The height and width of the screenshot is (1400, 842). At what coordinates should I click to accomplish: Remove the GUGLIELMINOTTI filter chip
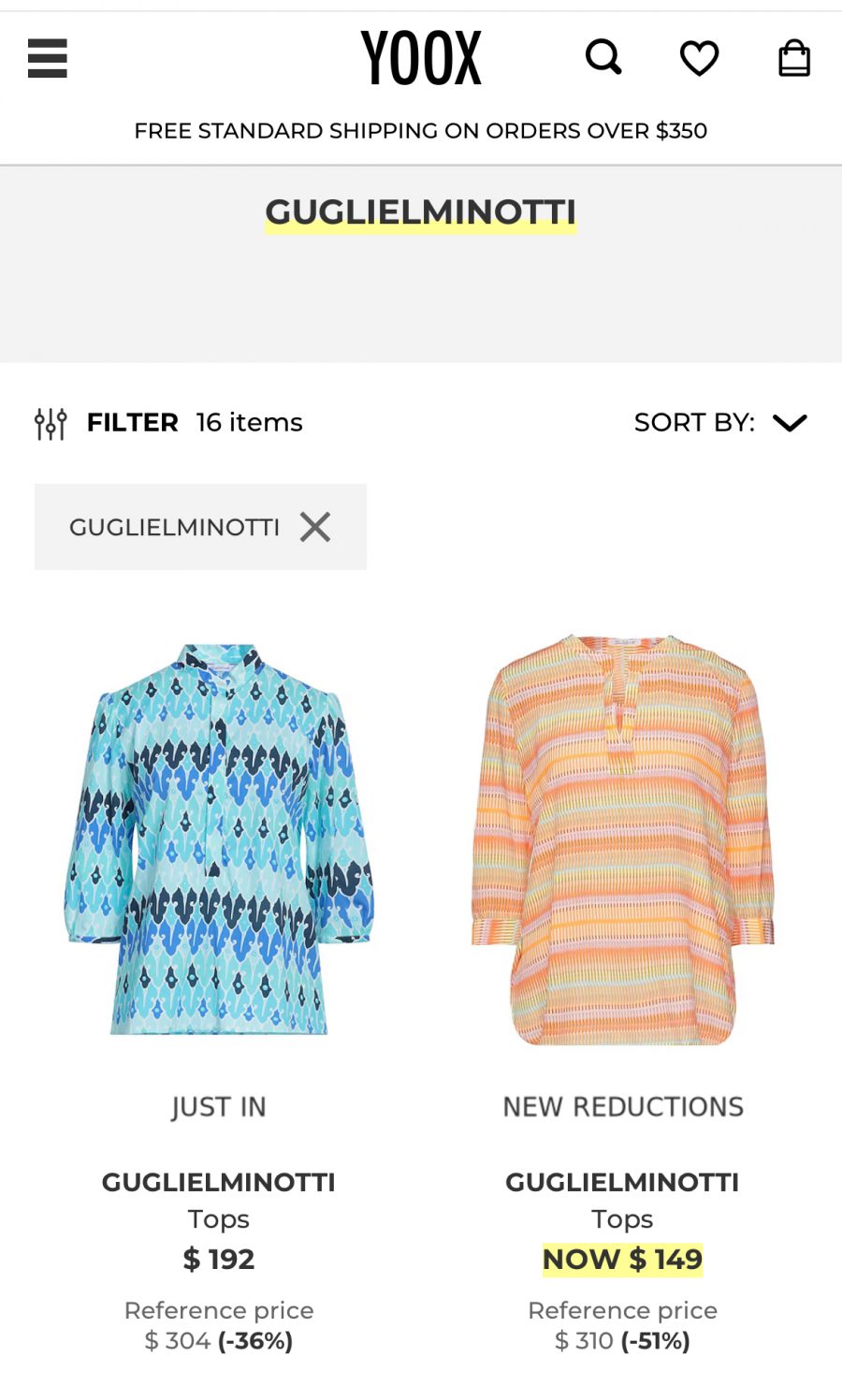pyautogui.click(x=315, y=527)
